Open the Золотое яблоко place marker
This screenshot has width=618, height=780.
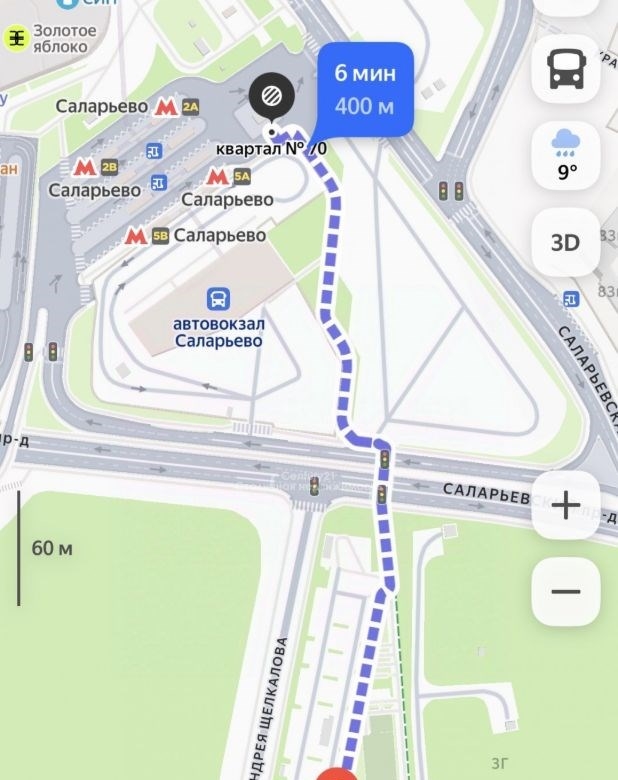18,39
